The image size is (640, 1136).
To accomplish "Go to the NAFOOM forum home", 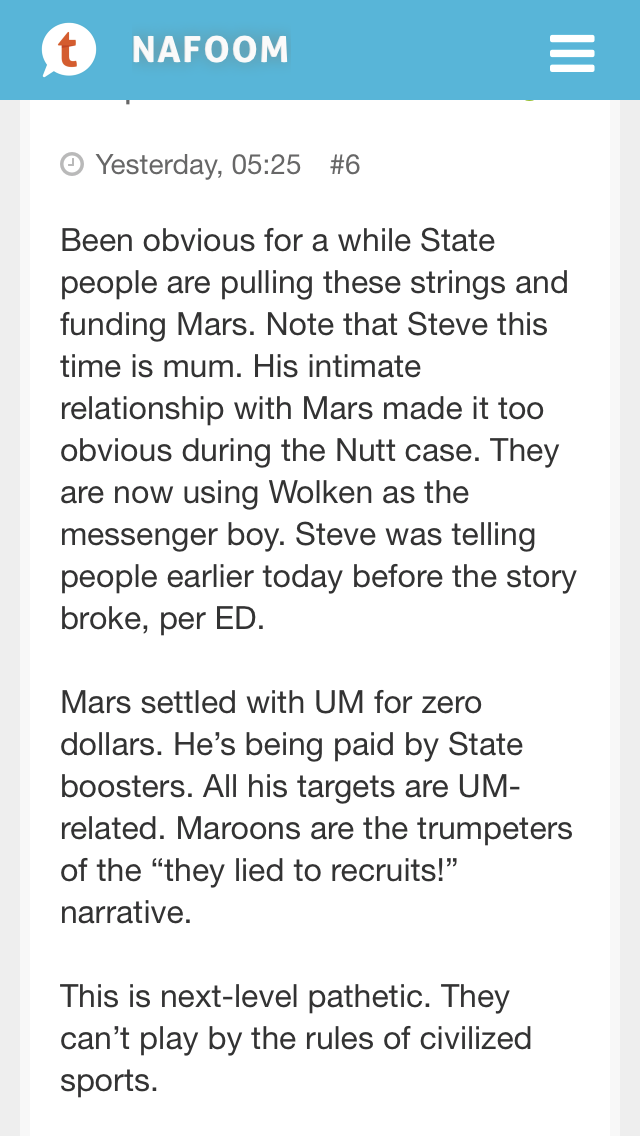I will pos(210,50).
